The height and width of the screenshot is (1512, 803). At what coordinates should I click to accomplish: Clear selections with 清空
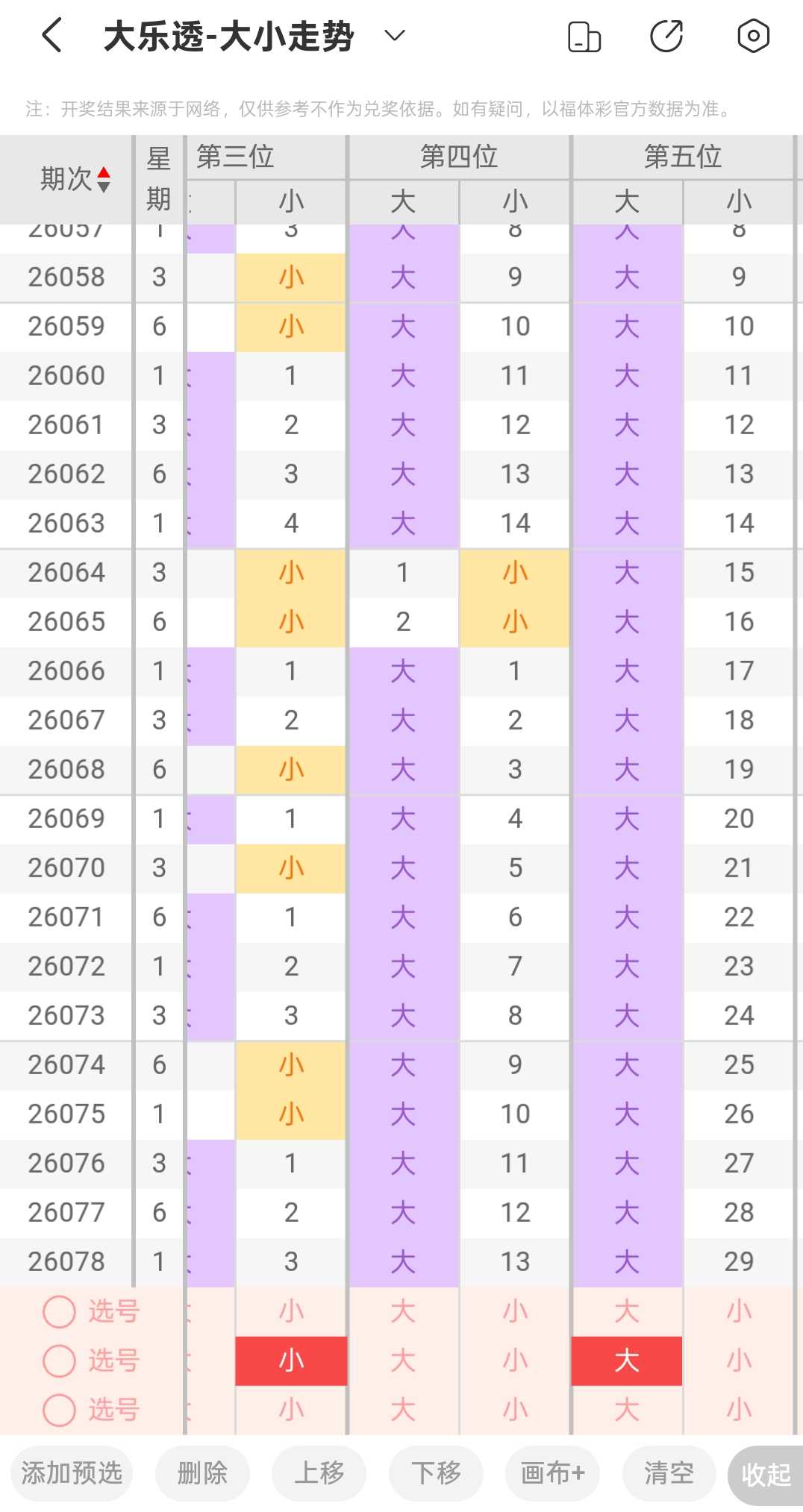tap(669, 1473)
